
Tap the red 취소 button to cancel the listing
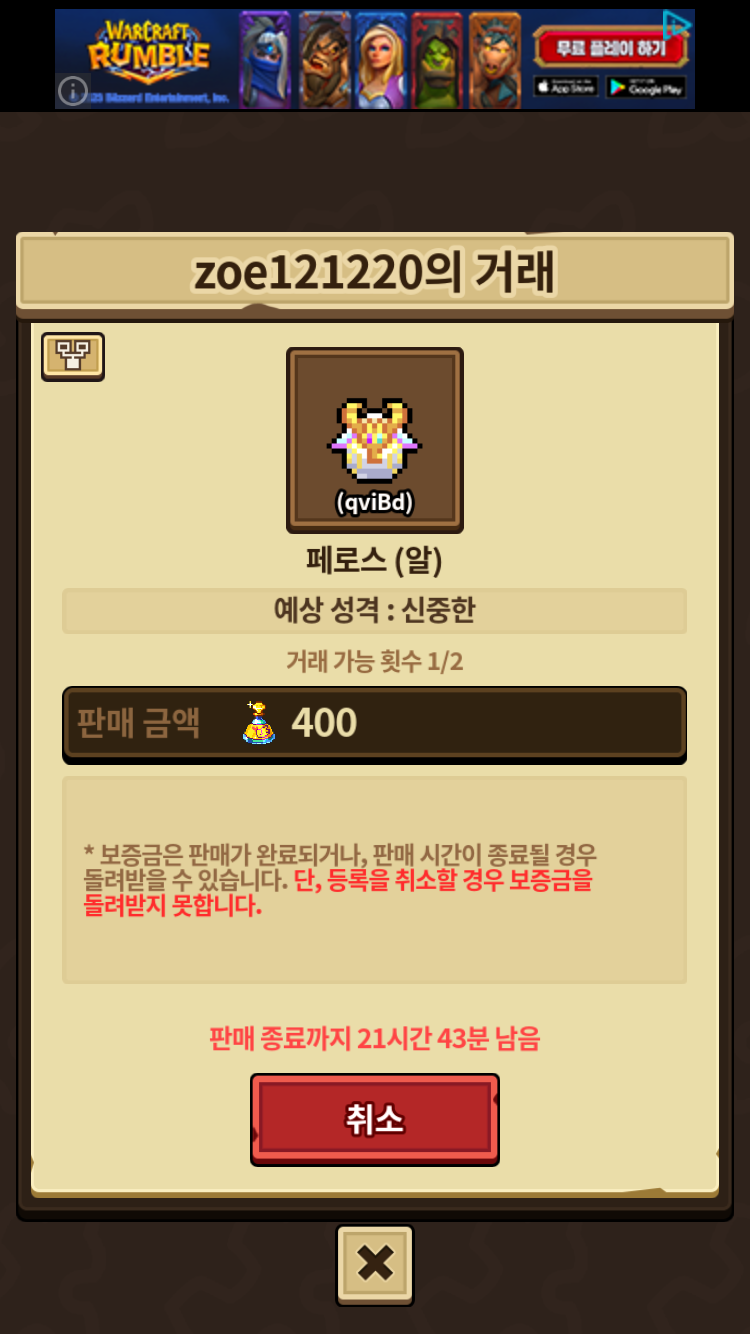pyautogui.click(x=374, y=1119)
